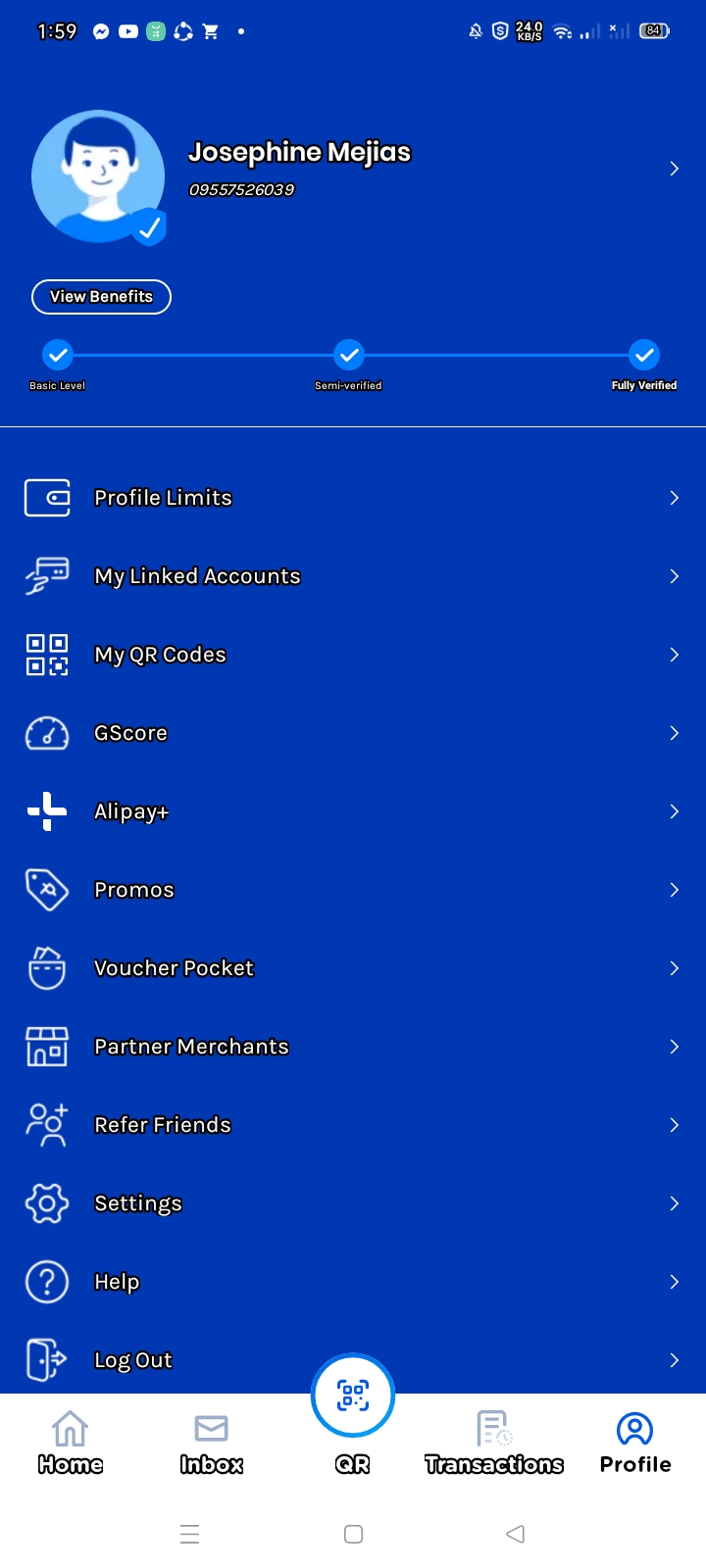Tap the View Benefits button

(101, 297)
